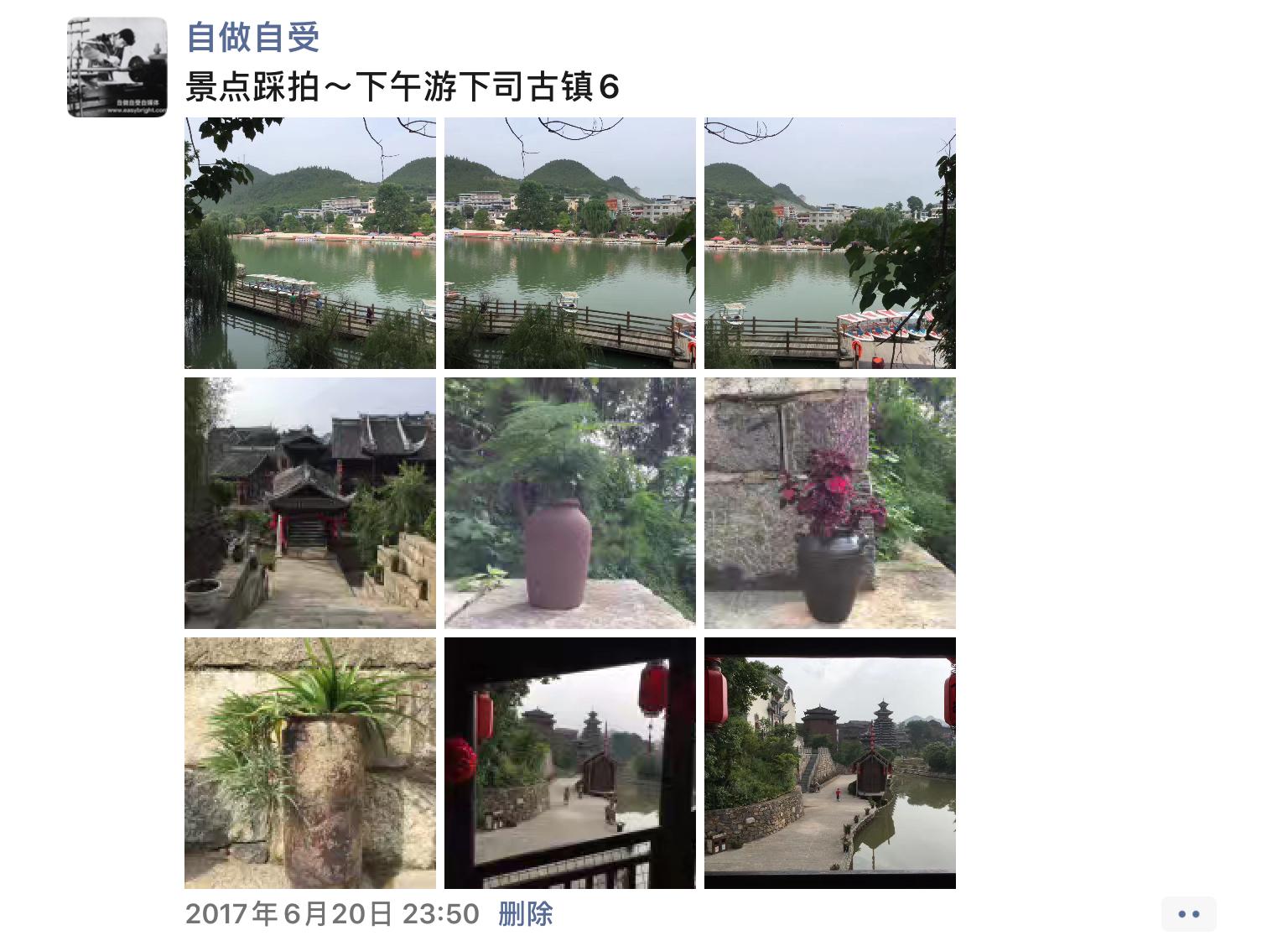Open the black pot red plant photo
This screenshot has height=946, width=1288.
tap(830, 503)
